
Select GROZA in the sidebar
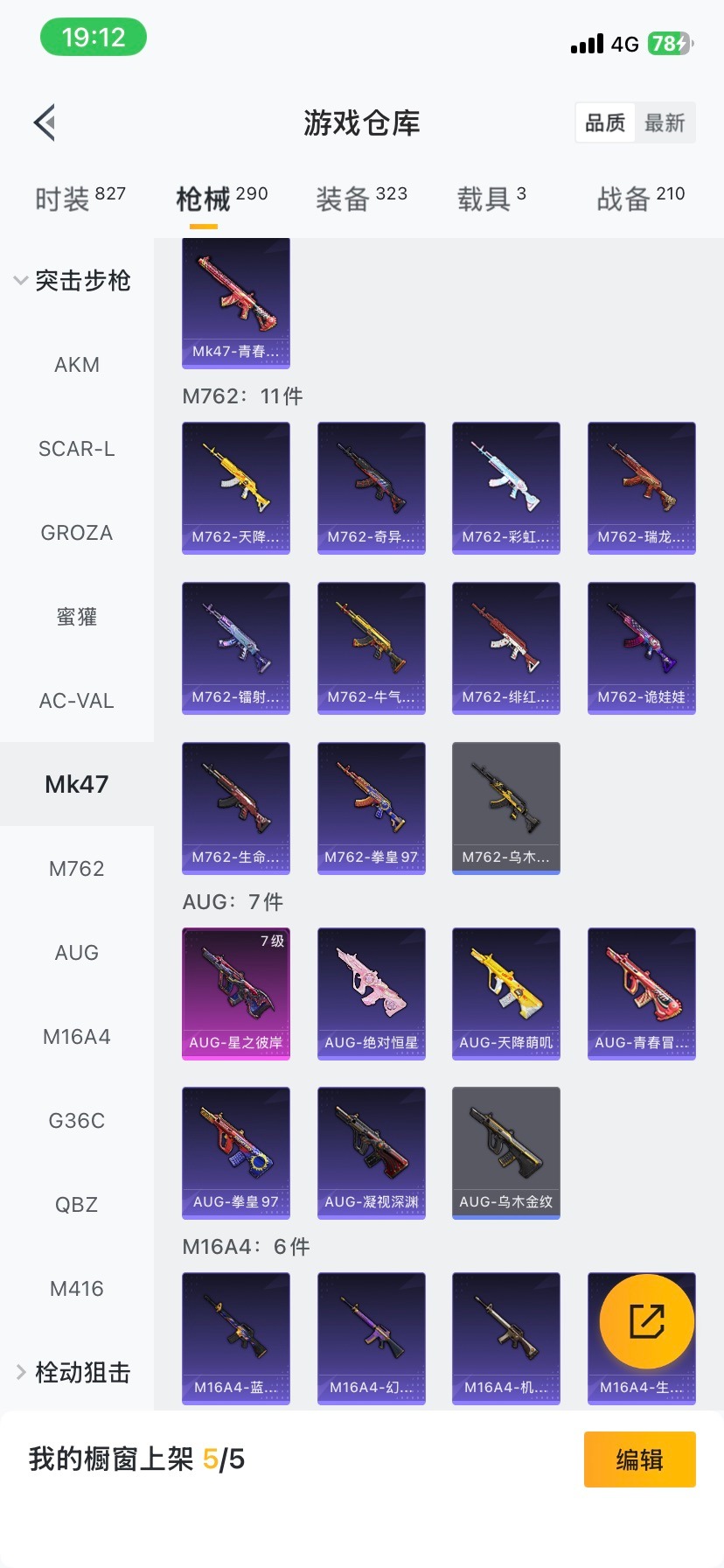(x=77, y=533)
